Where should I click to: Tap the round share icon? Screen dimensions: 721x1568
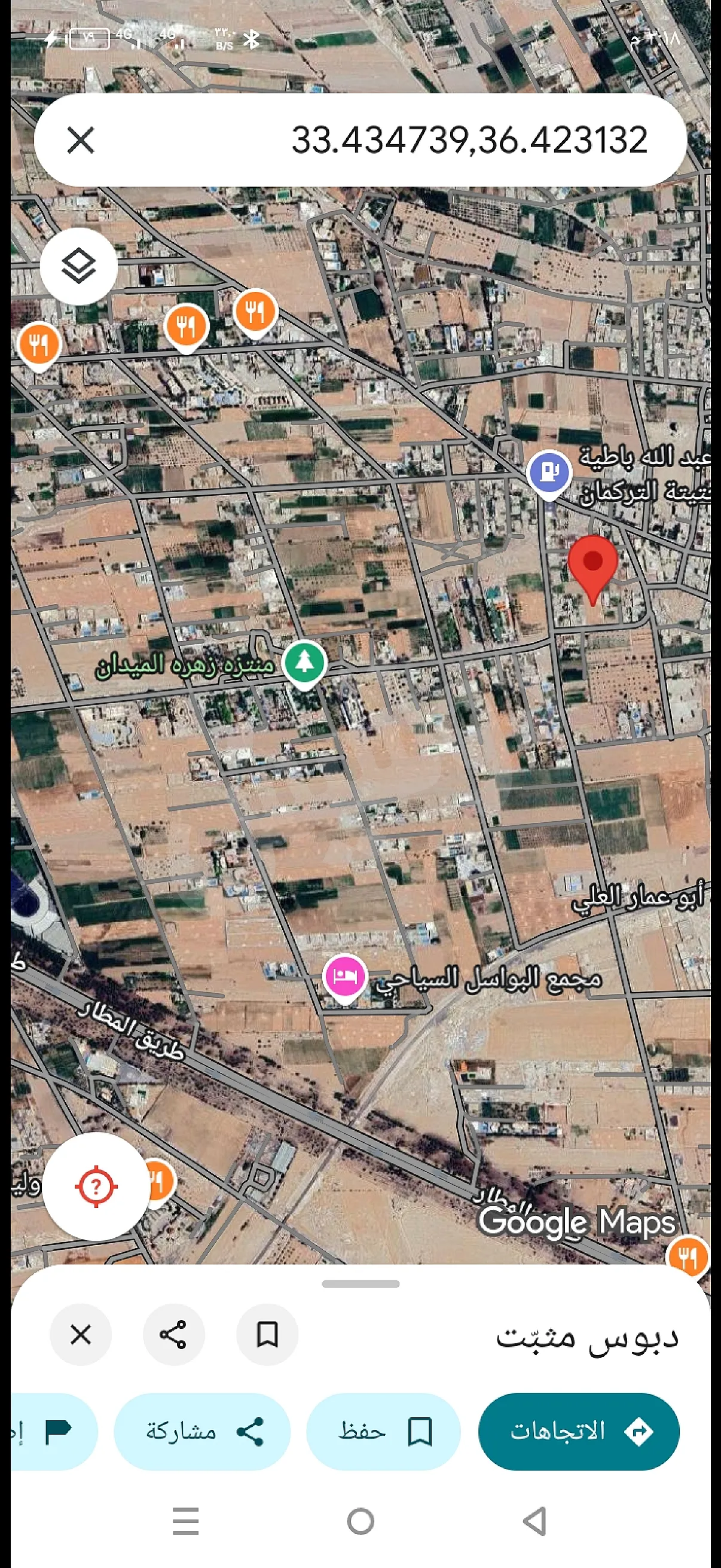click(173, 1334)
